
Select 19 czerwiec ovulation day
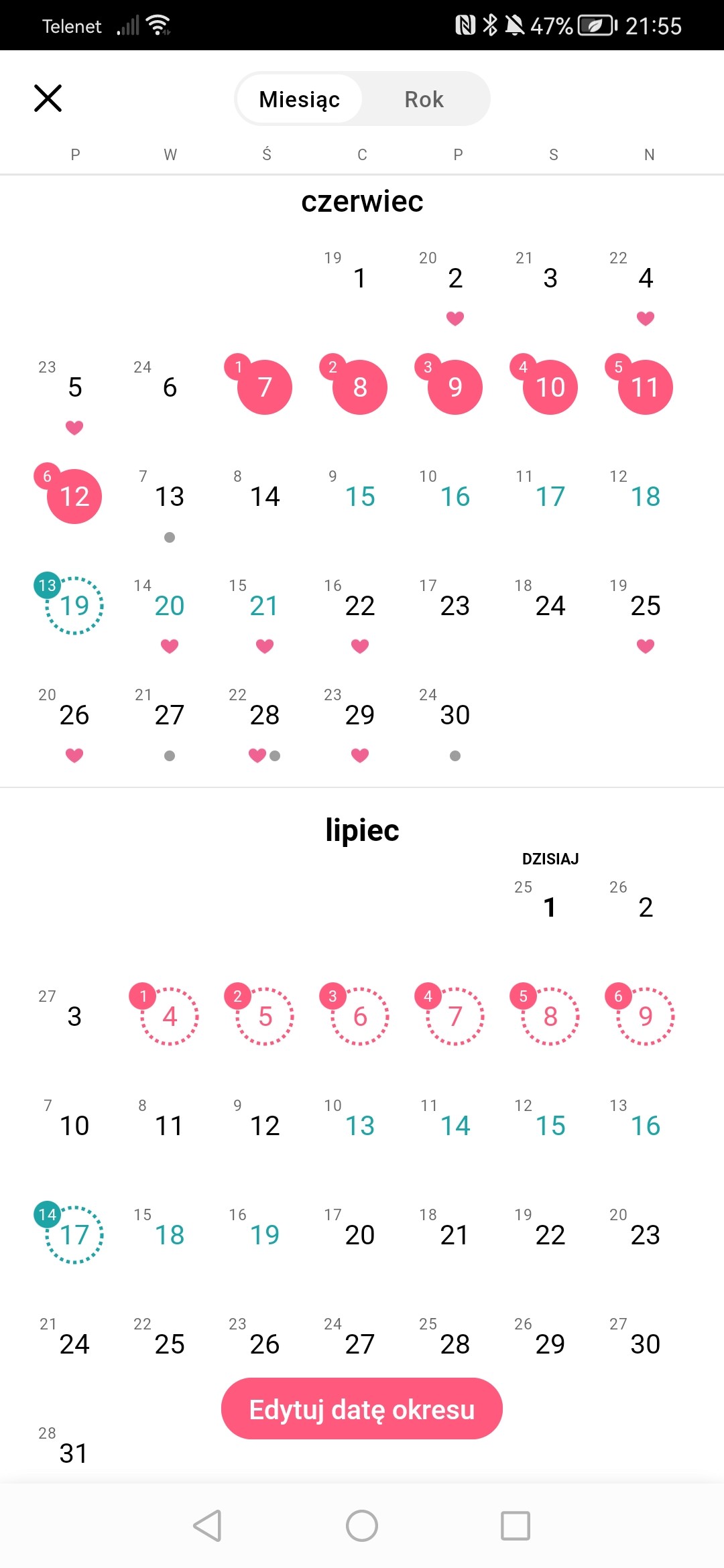click(x=74, y=605)
